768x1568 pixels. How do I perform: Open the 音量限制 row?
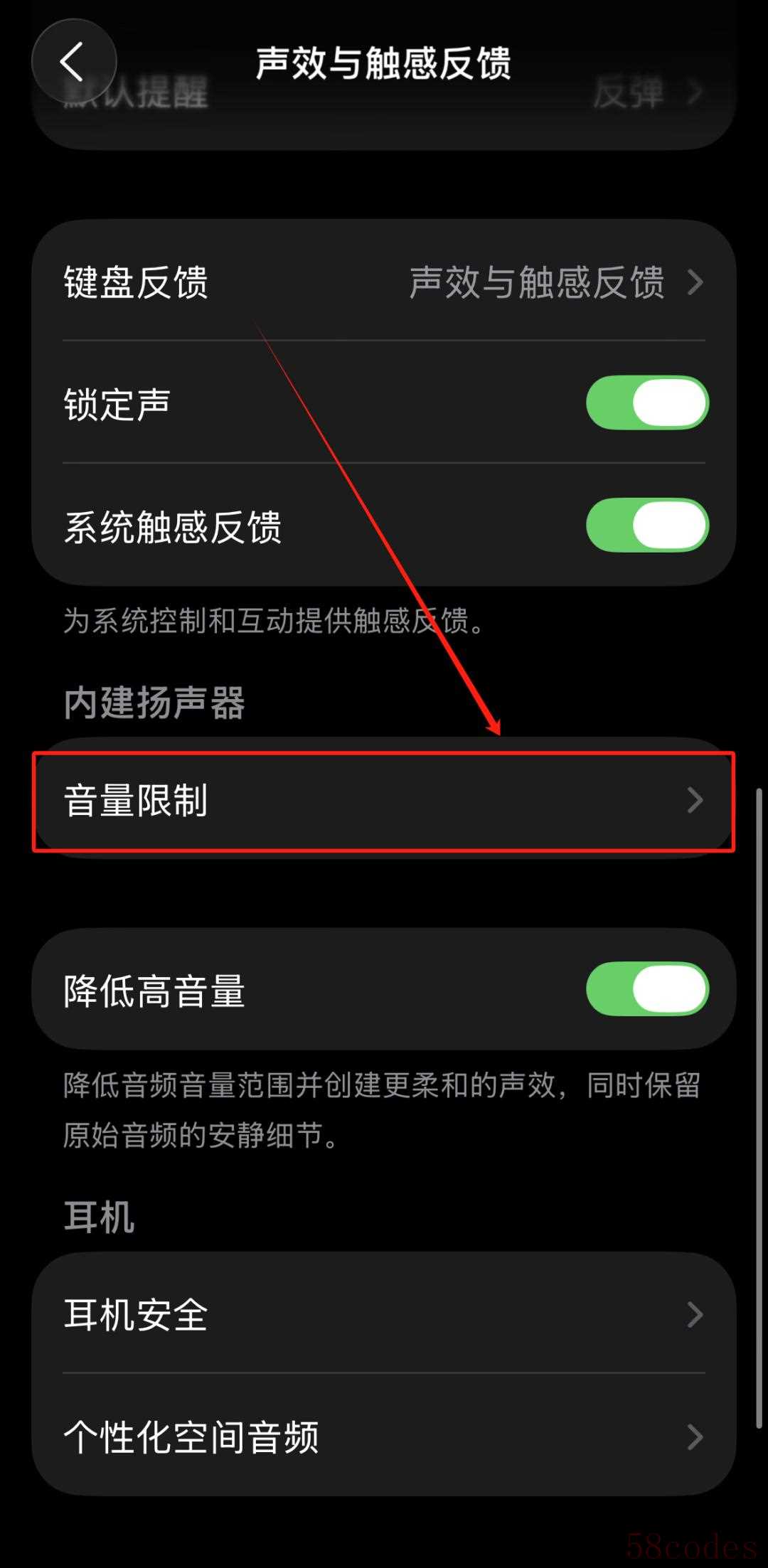(x=384, y=800)
